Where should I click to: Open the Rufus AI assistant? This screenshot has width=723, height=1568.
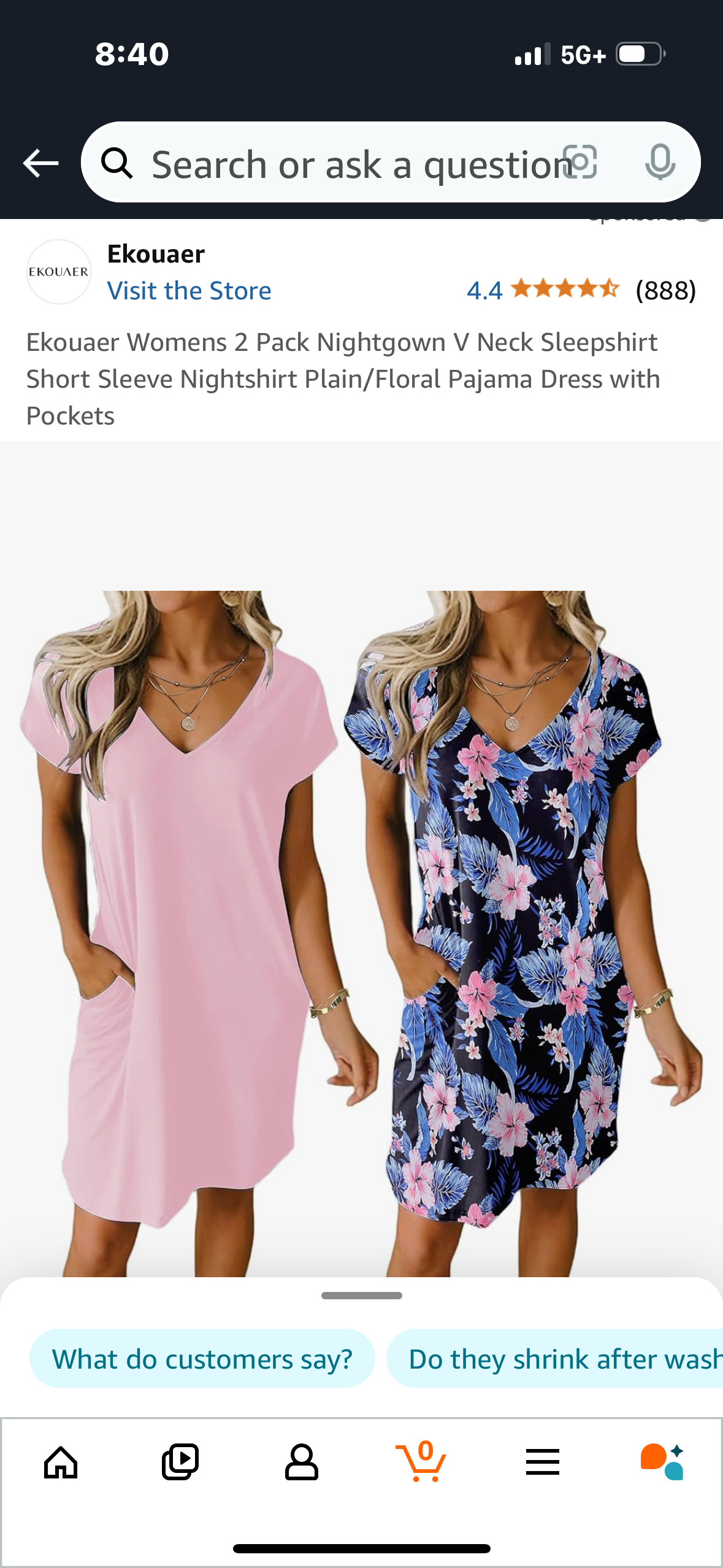tap(662, 1462)
